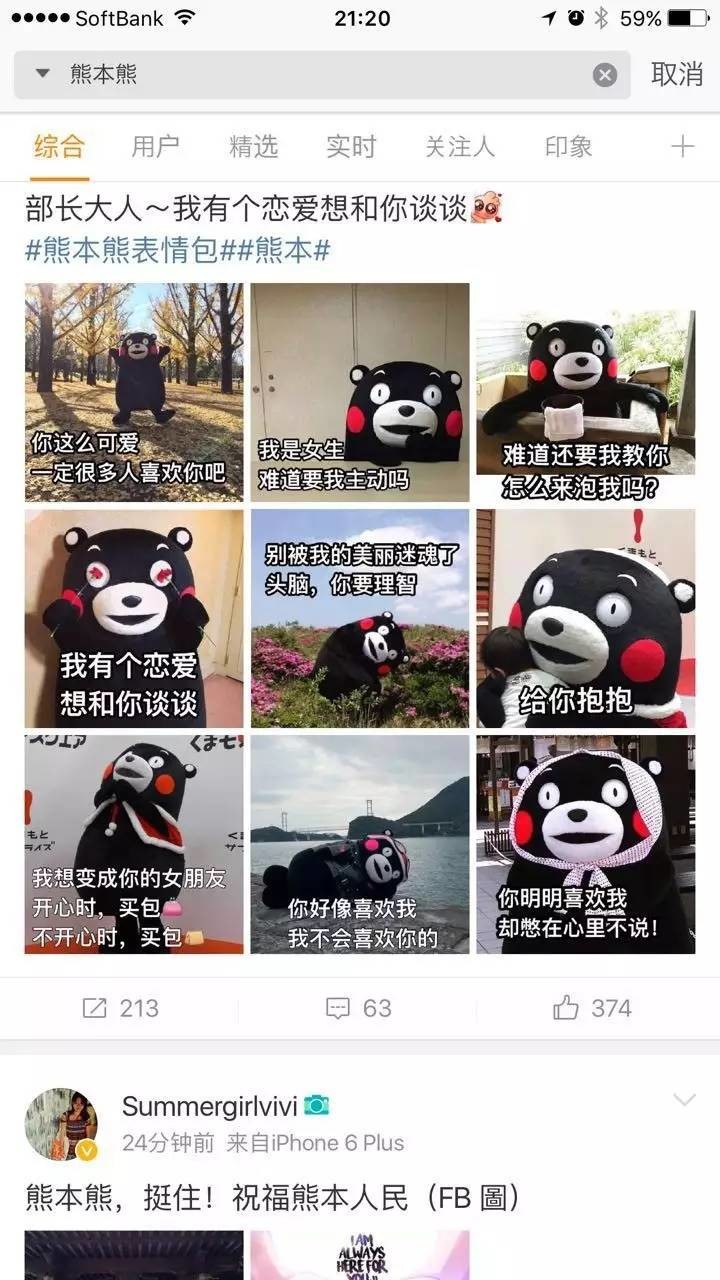Expand the chevron on Summergirlvivi's post
The width and height of the screenshot is (720, 1280).
(x=684, y=1100)
